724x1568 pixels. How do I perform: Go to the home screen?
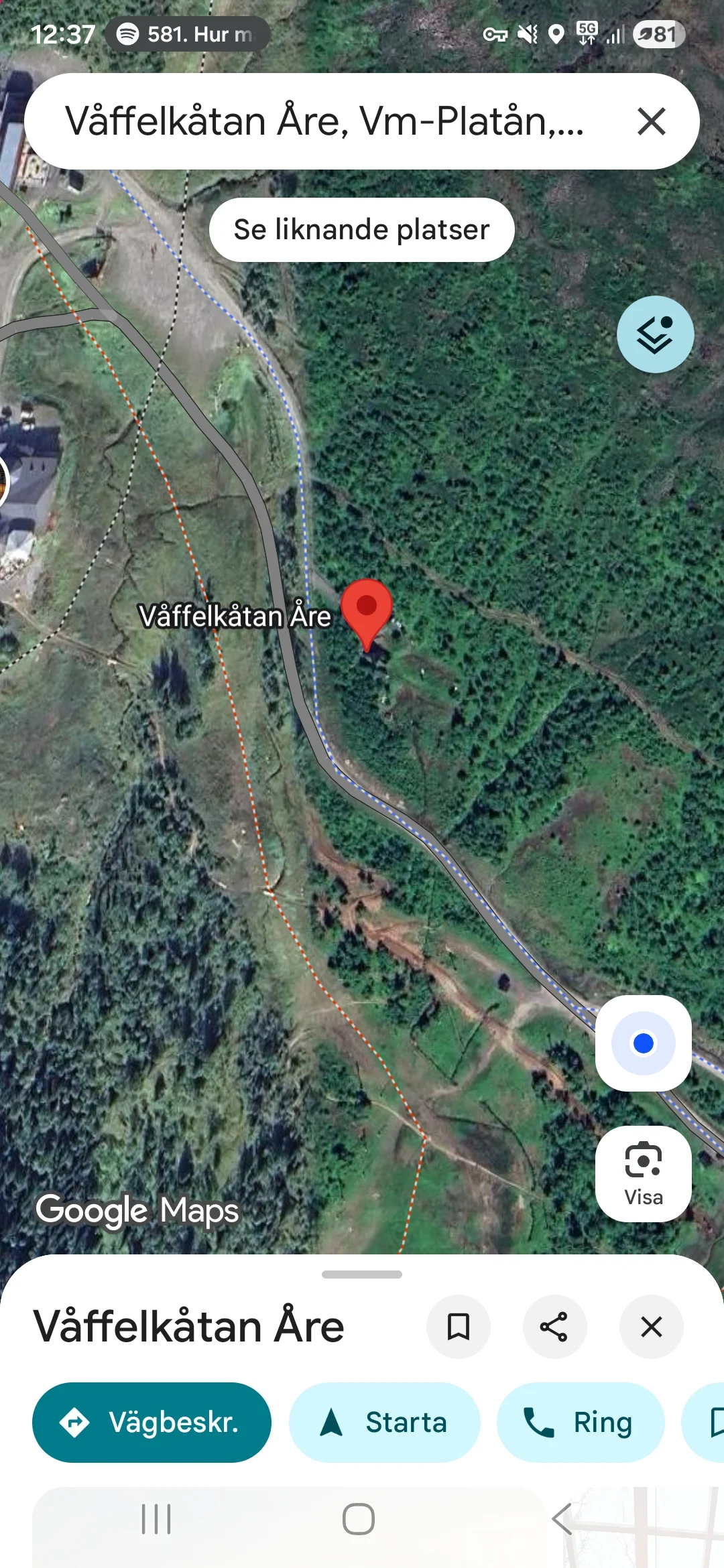point(358,1518)
